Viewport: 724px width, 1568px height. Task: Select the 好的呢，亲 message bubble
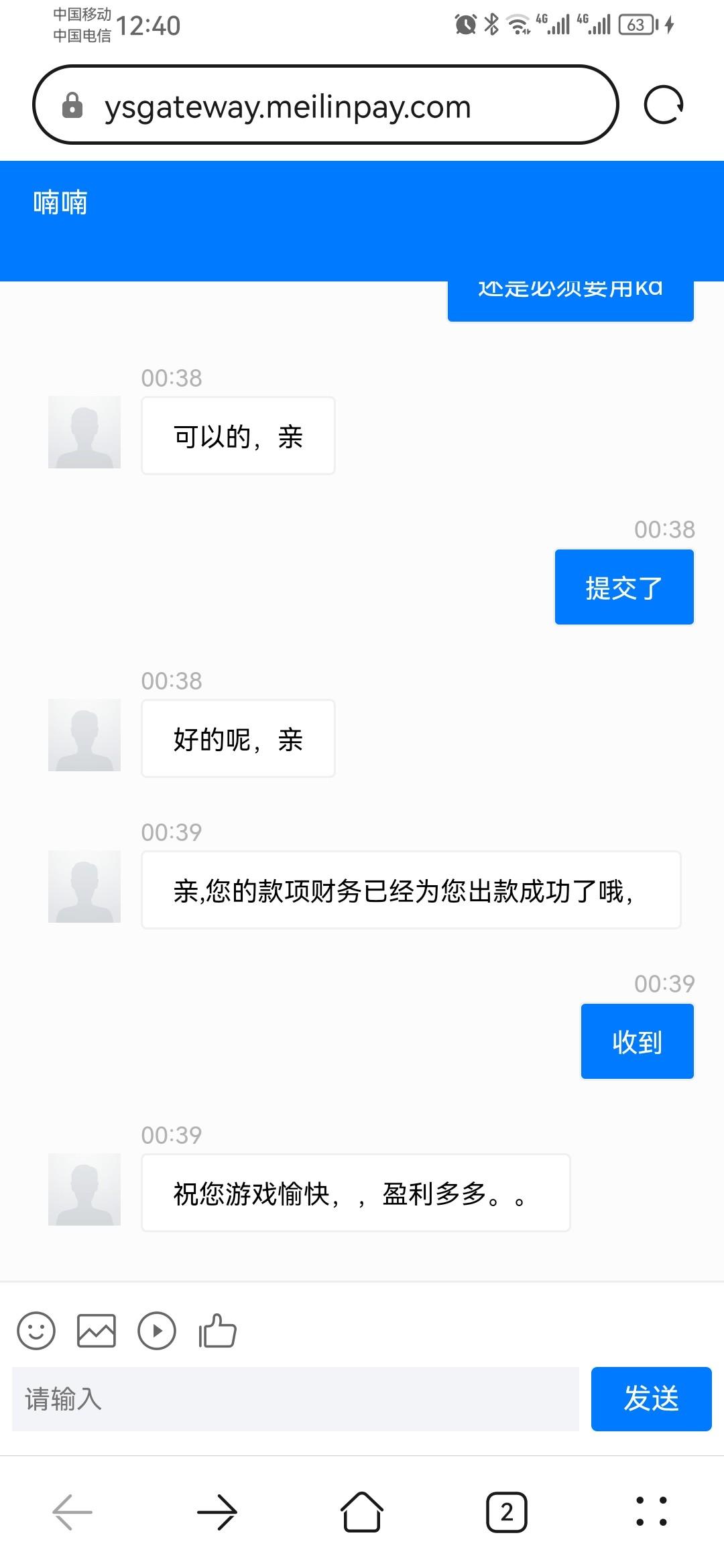pyautogui.click(x=237, y=738)
